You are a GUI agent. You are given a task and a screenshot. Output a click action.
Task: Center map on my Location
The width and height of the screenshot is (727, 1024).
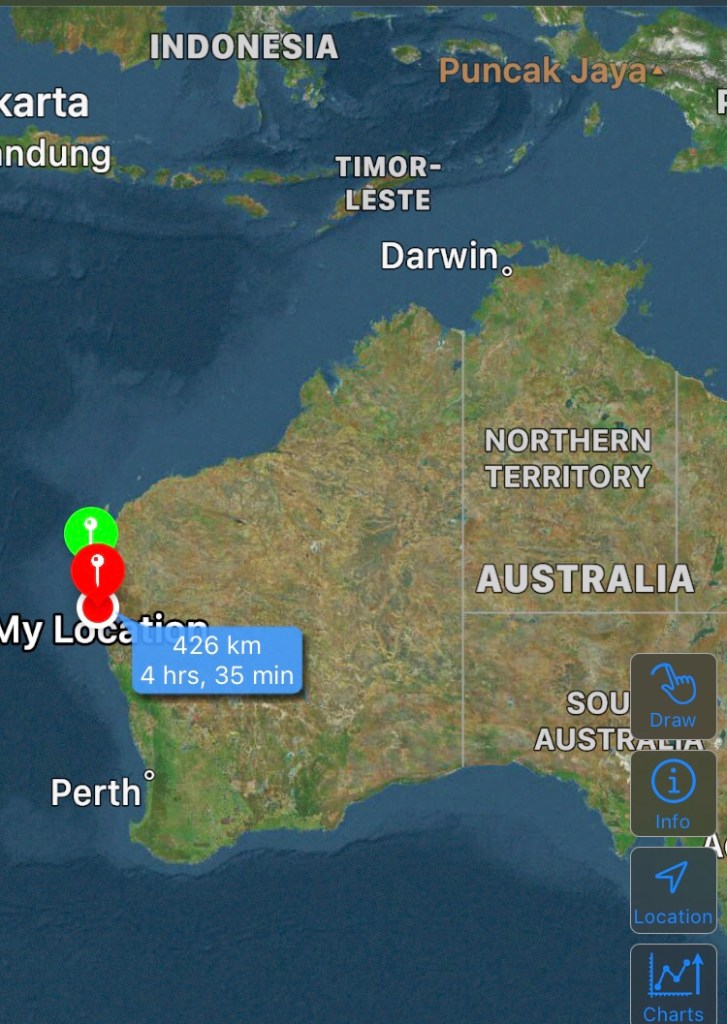673,889
